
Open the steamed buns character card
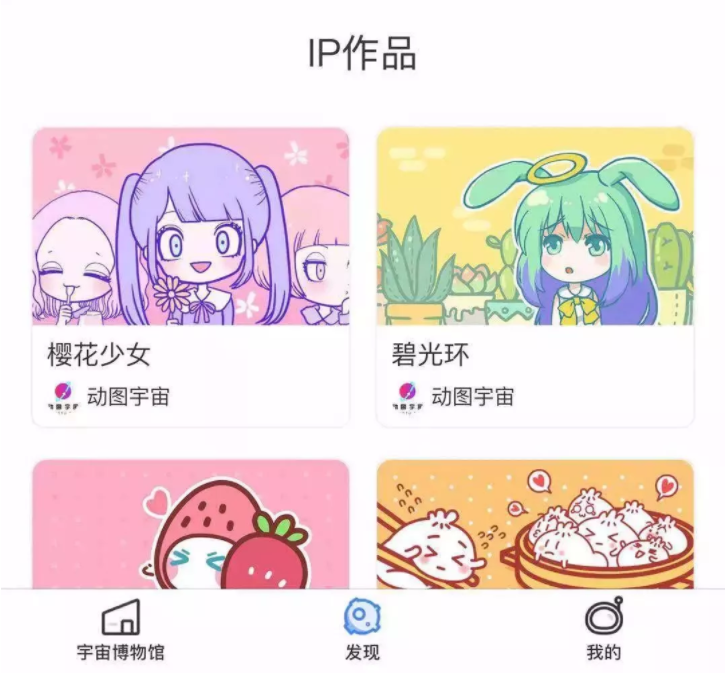pyautogui.click(x=535, y=527)
